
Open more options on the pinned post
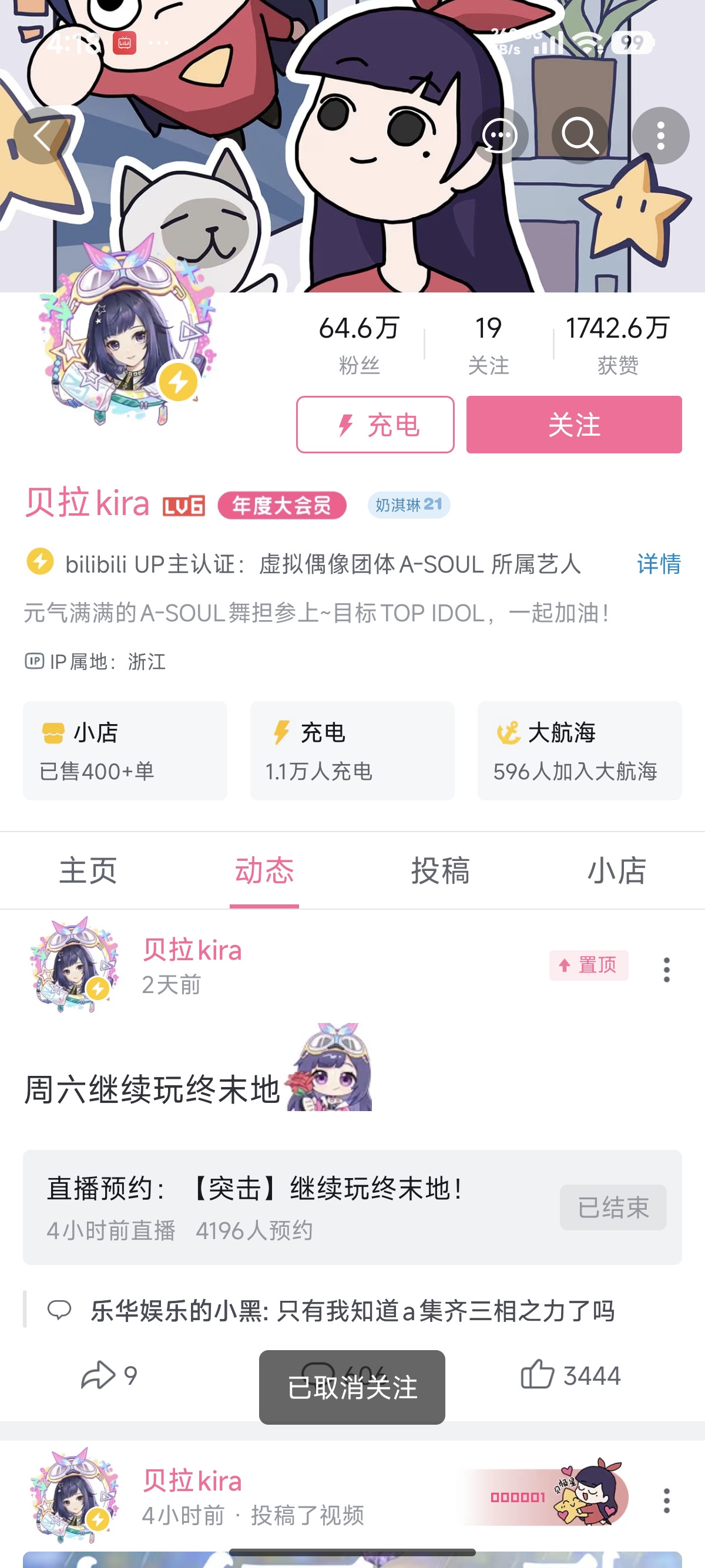[667, 969]
